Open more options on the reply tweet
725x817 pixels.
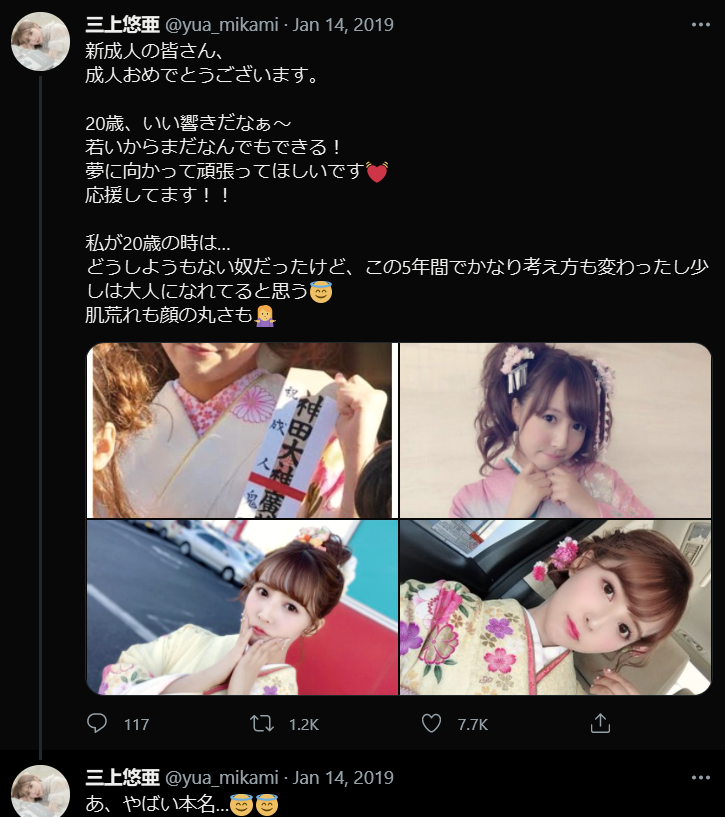703,777
